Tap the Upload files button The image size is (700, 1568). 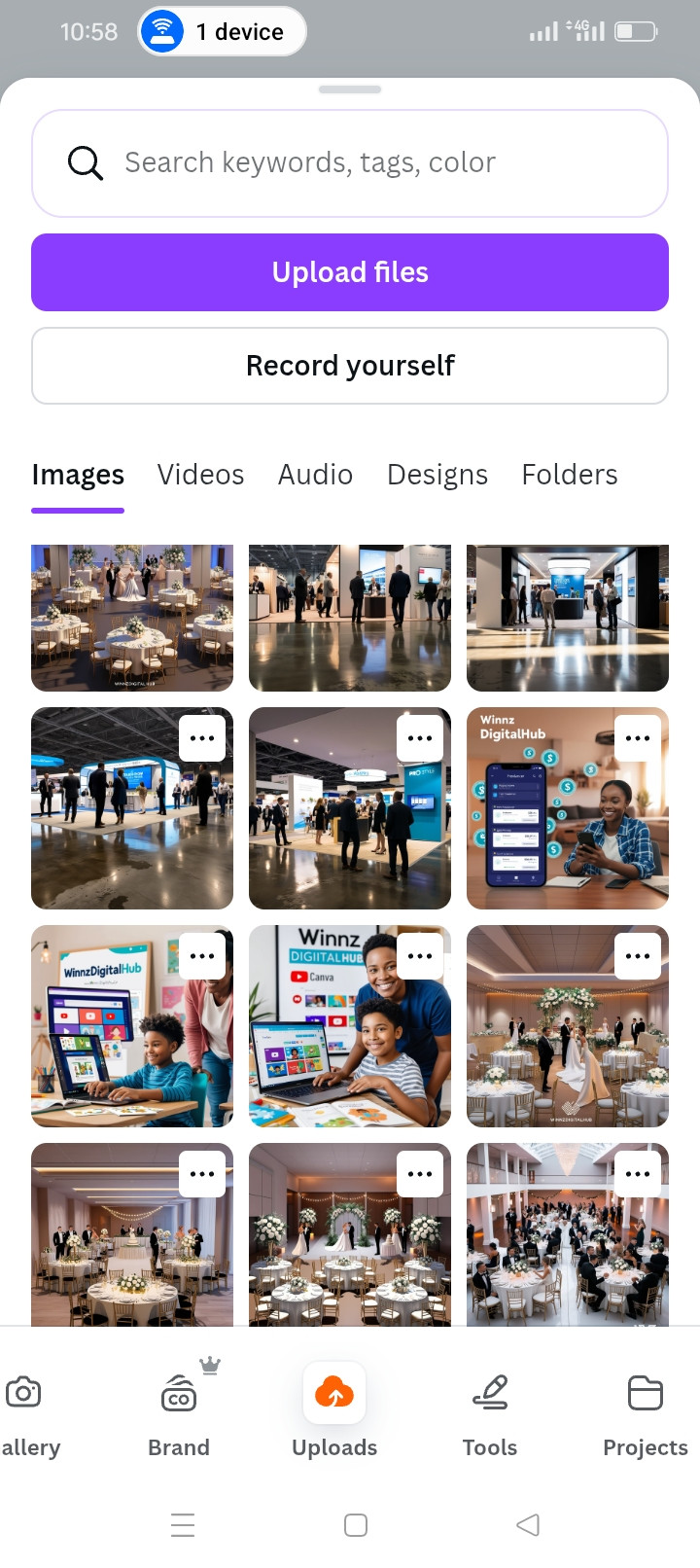[350, 272]
